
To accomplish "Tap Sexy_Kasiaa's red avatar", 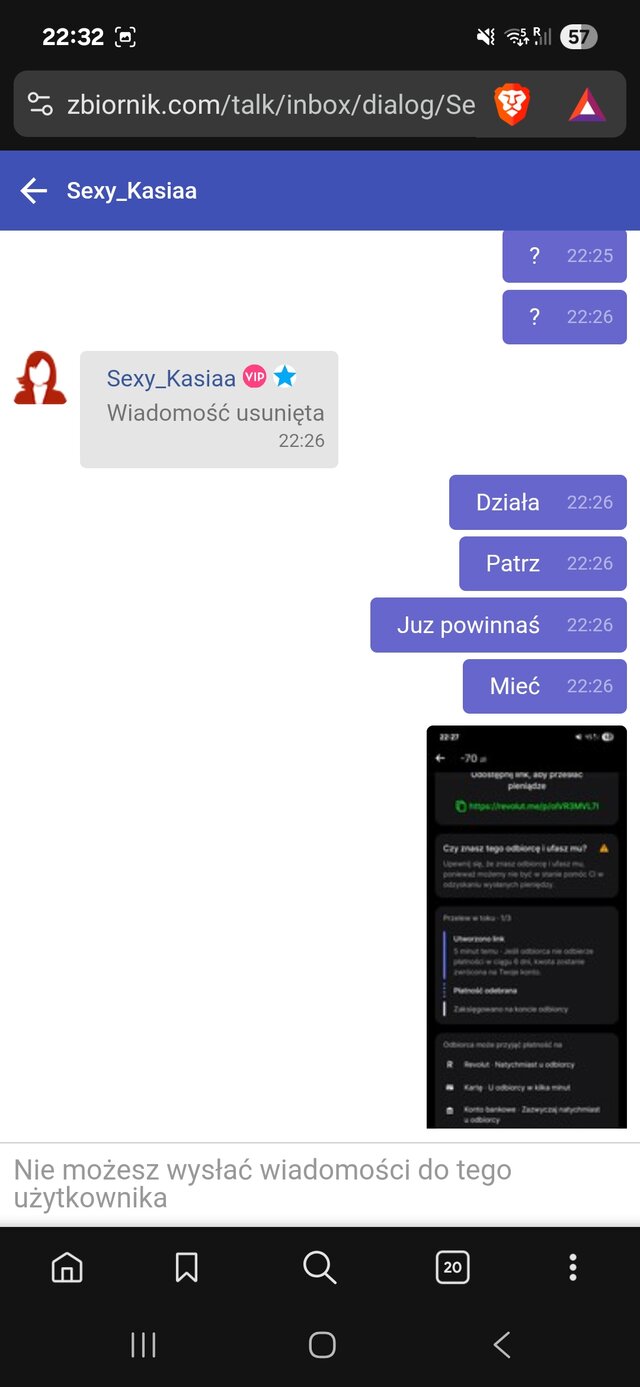I will pos(40,378).
